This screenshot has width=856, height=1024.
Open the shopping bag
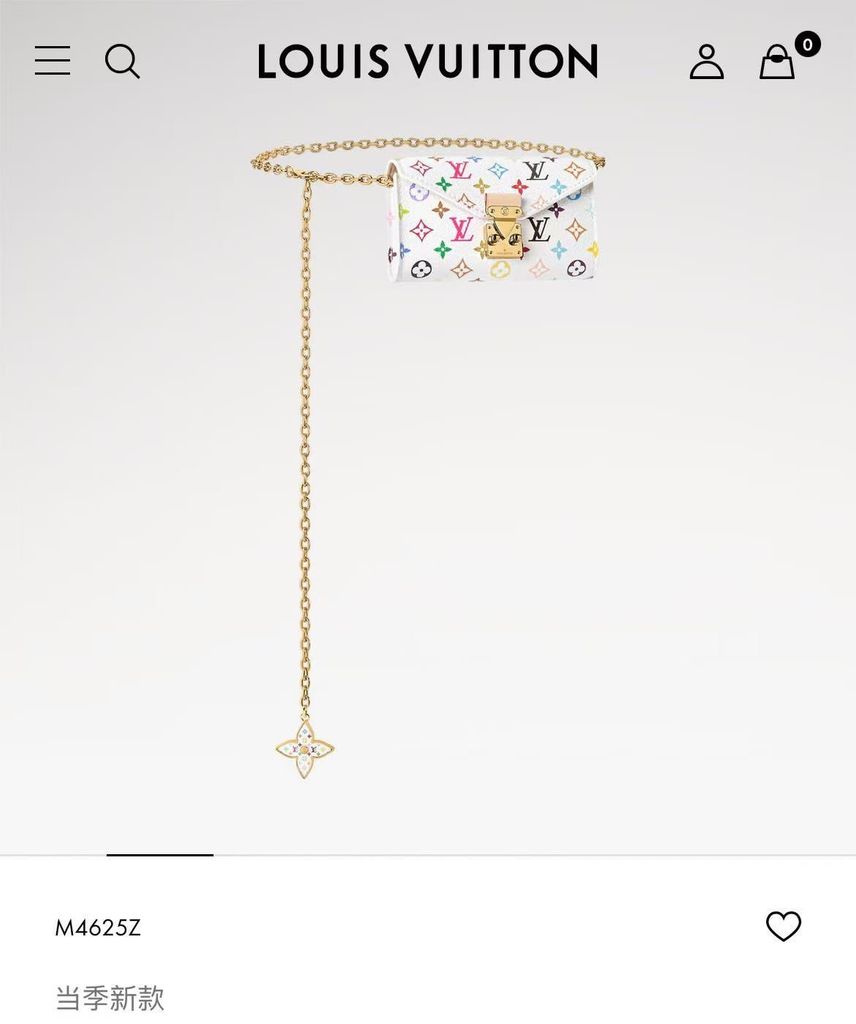778,63
